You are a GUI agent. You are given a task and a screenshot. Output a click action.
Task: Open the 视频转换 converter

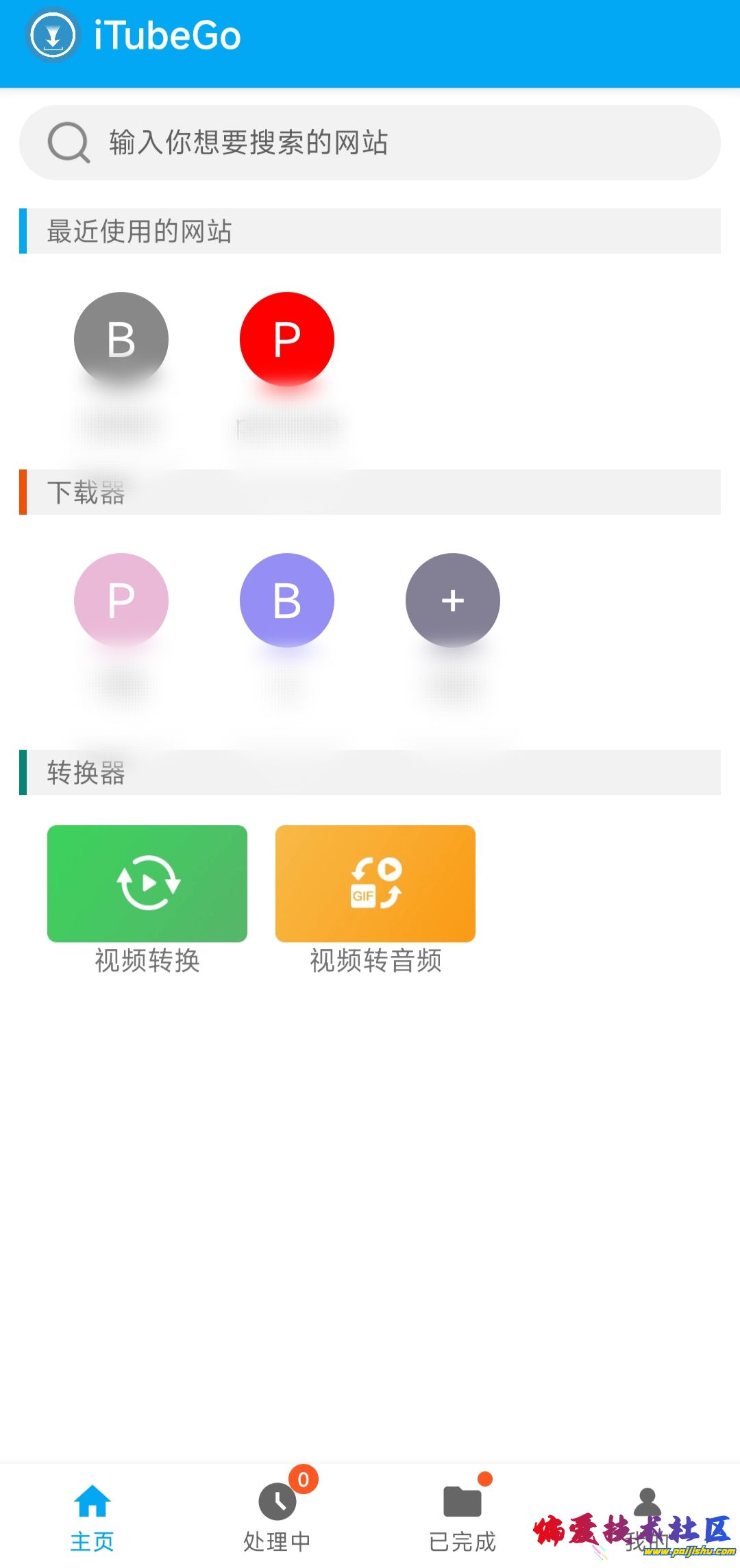(147, 884)
